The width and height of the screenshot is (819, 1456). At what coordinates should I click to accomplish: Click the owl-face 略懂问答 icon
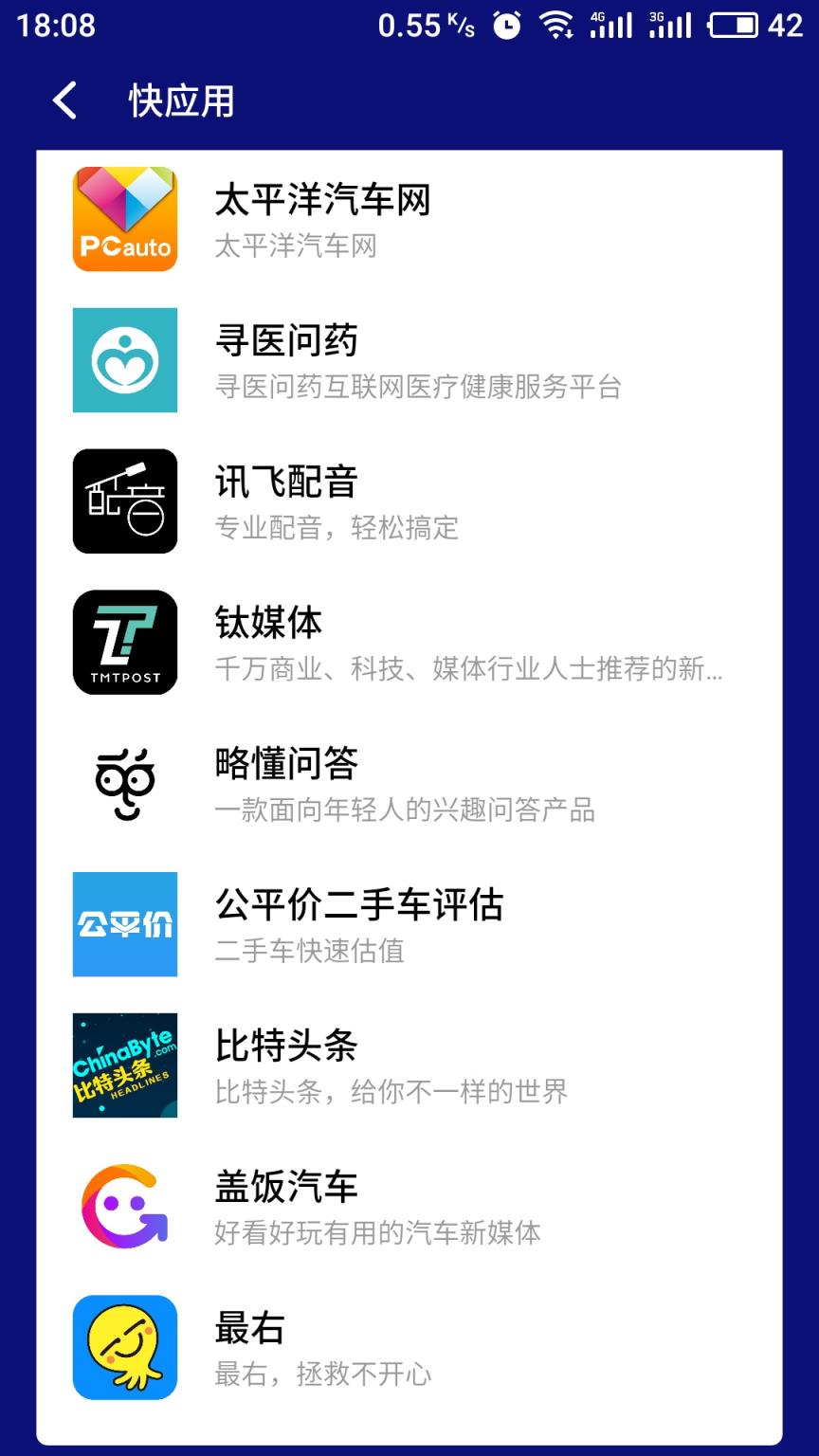(x=124, y=783)
